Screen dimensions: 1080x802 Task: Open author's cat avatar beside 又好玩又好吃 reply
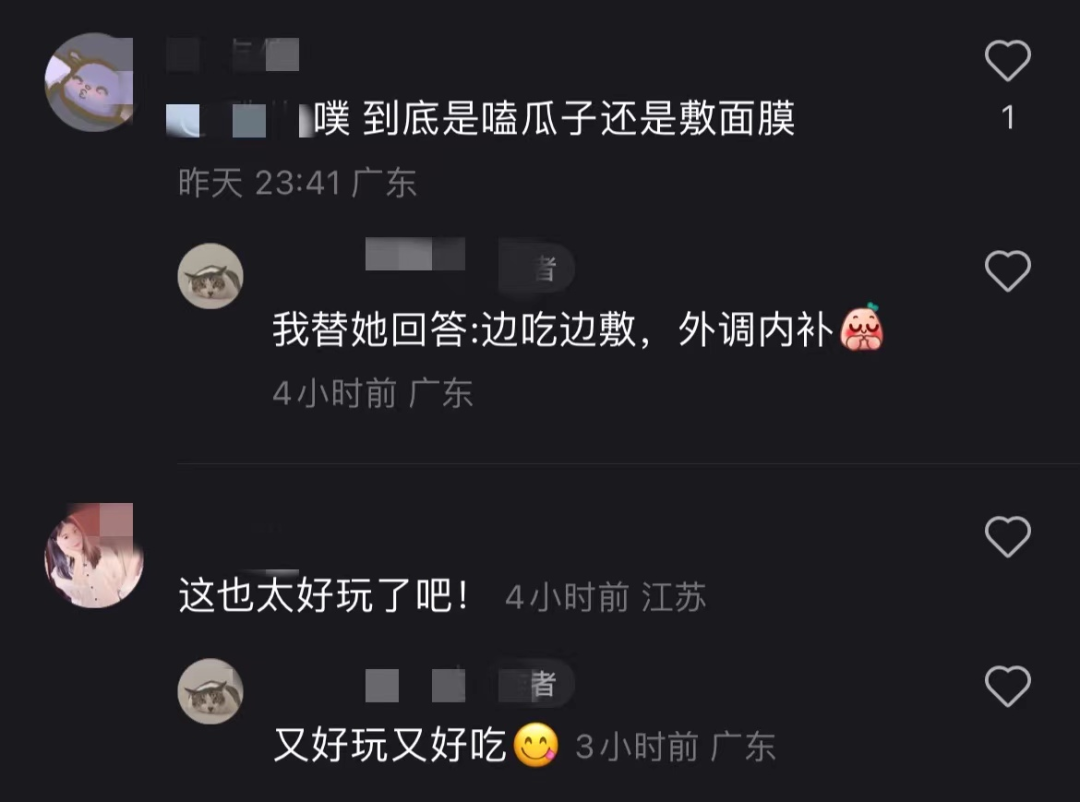(x=210, y=691)
